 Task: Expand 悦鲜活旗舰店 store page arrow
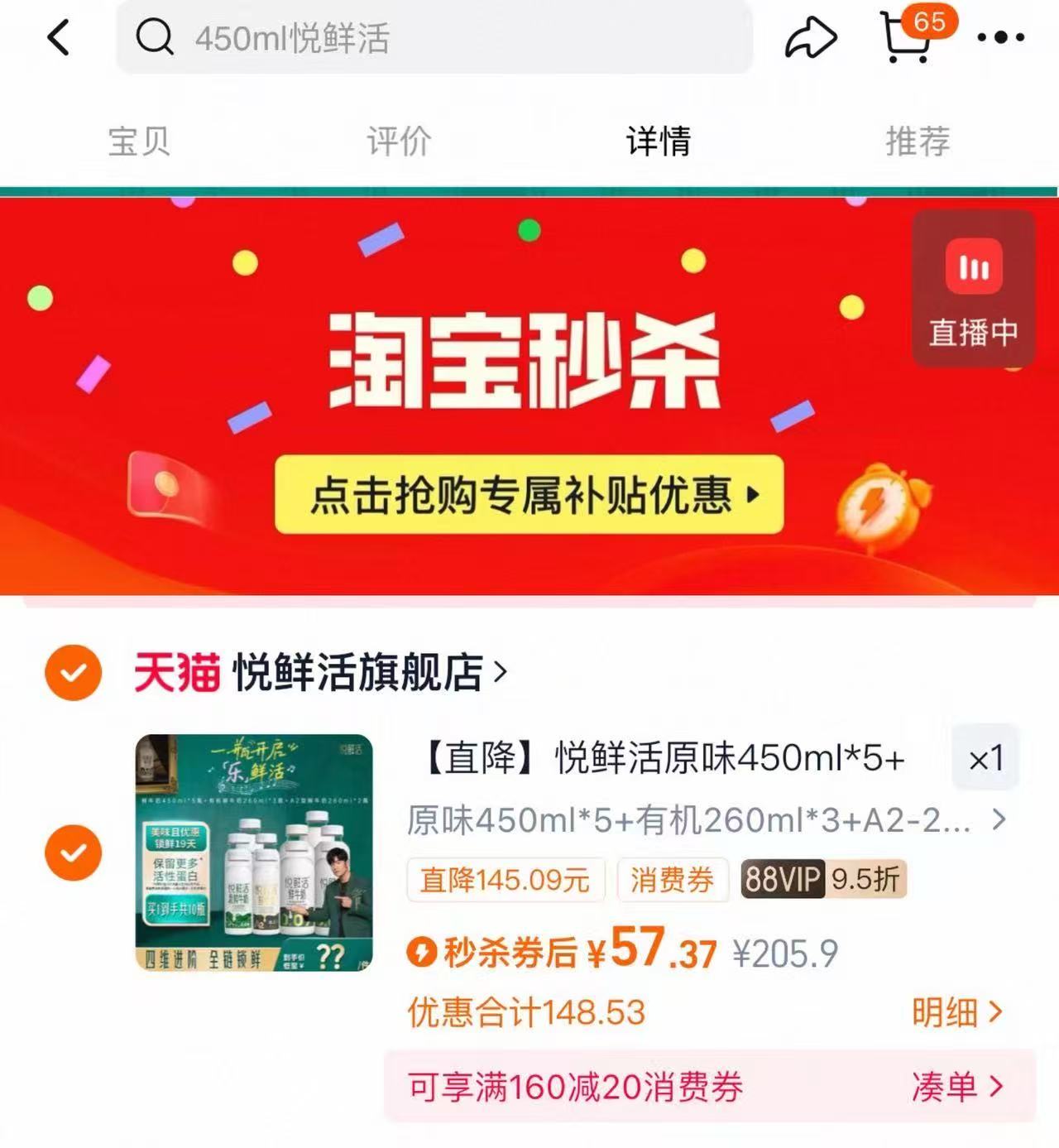point(498,673)
